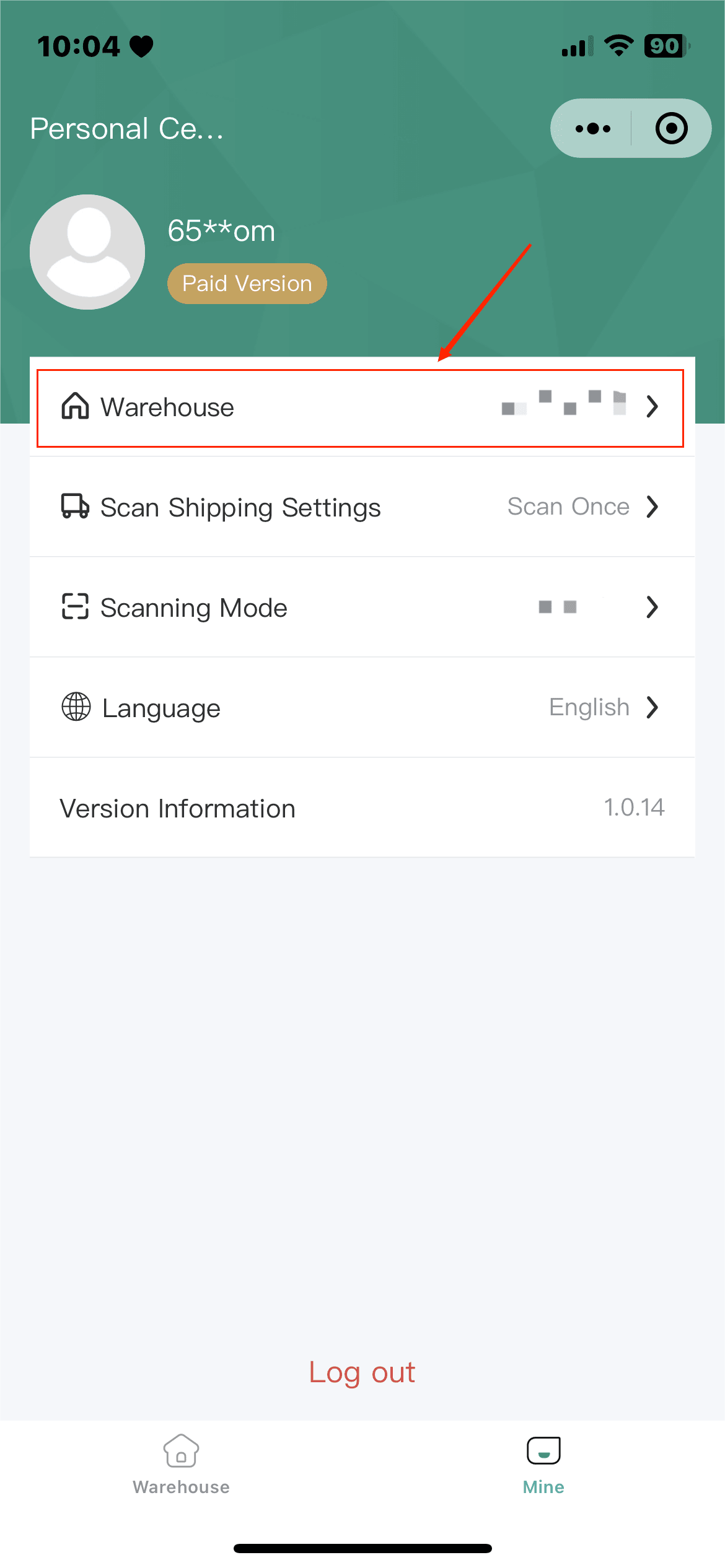Image resolution: width=725 pixels, height=1568 pixels.
Task: Close the mini program via circle icon
Action: (x=671, y=128)
